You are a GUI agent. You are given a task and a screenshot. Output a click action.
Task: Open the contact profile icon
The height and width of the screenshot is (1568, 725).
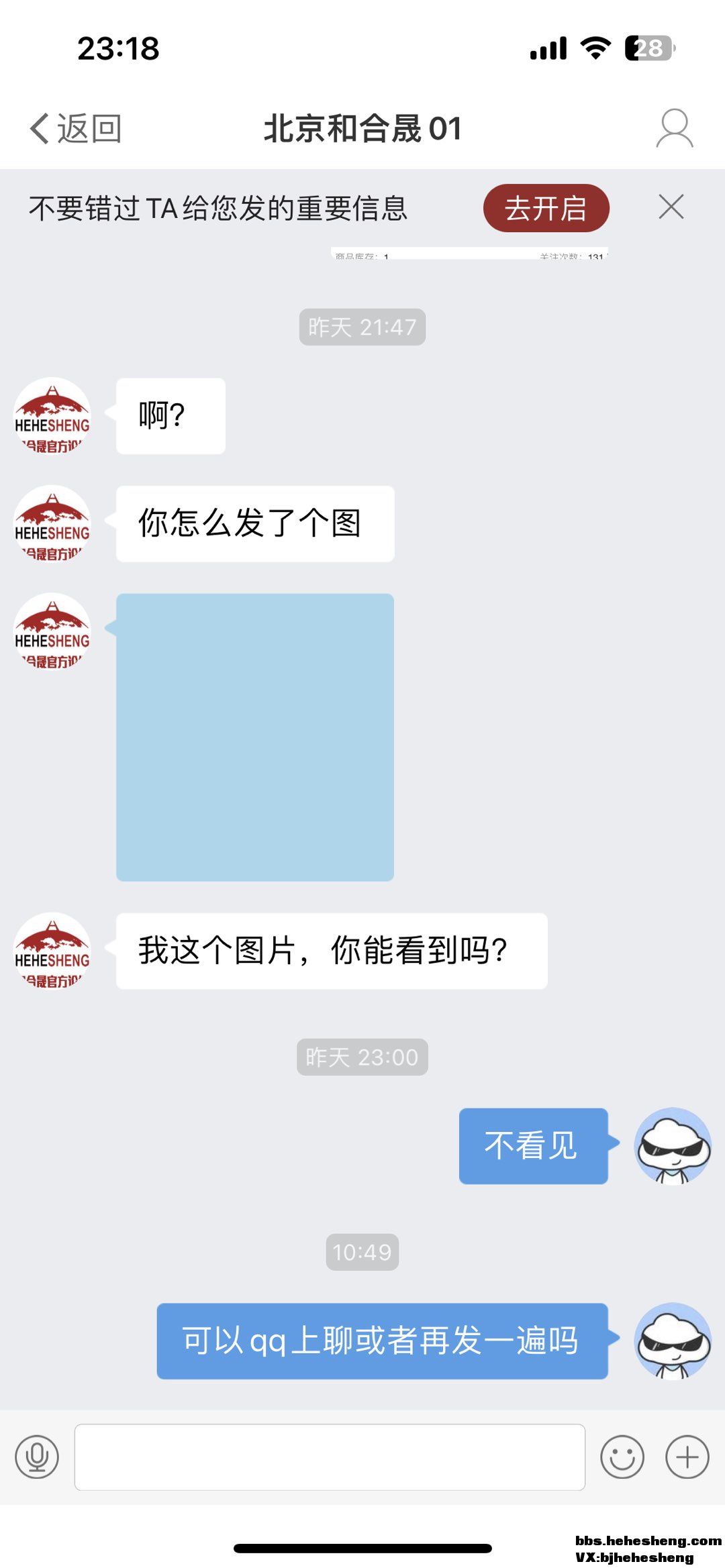(674, 128)
